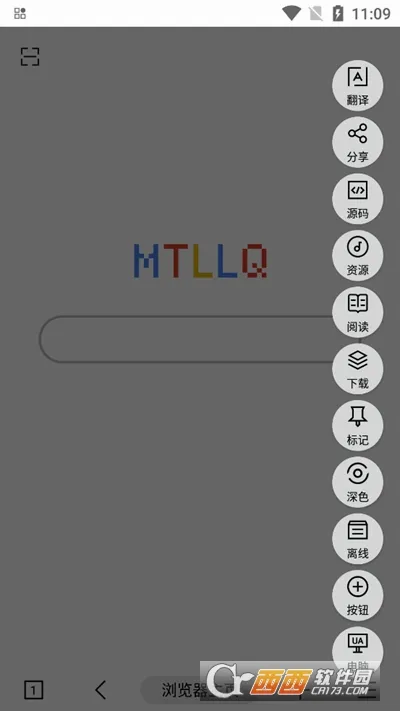Tap the 标记 pin button

[x=357, y=426]
